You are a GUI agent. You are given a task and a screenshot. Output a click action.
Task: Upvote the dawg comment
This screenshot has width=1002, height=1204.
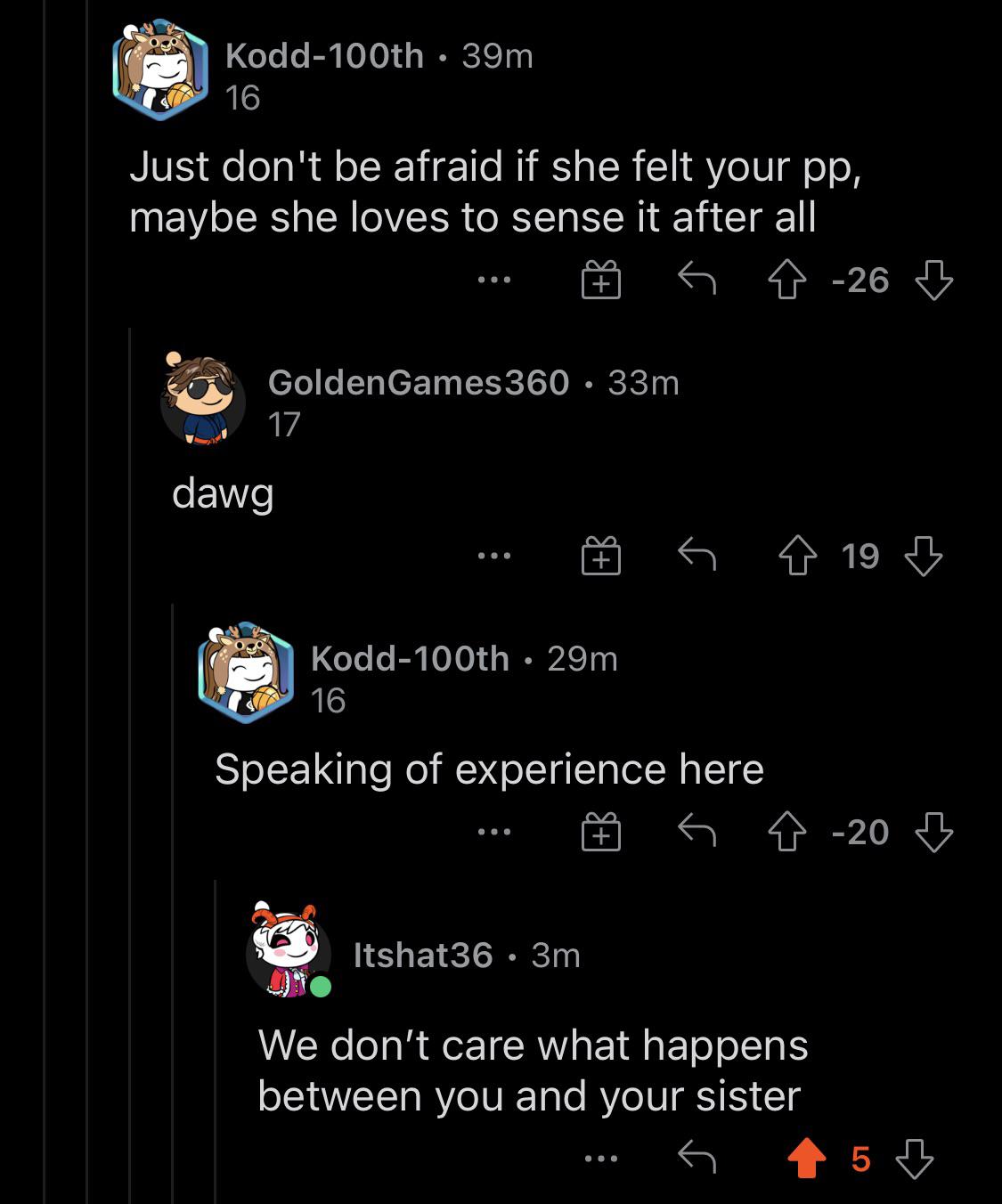pos(799,557)
